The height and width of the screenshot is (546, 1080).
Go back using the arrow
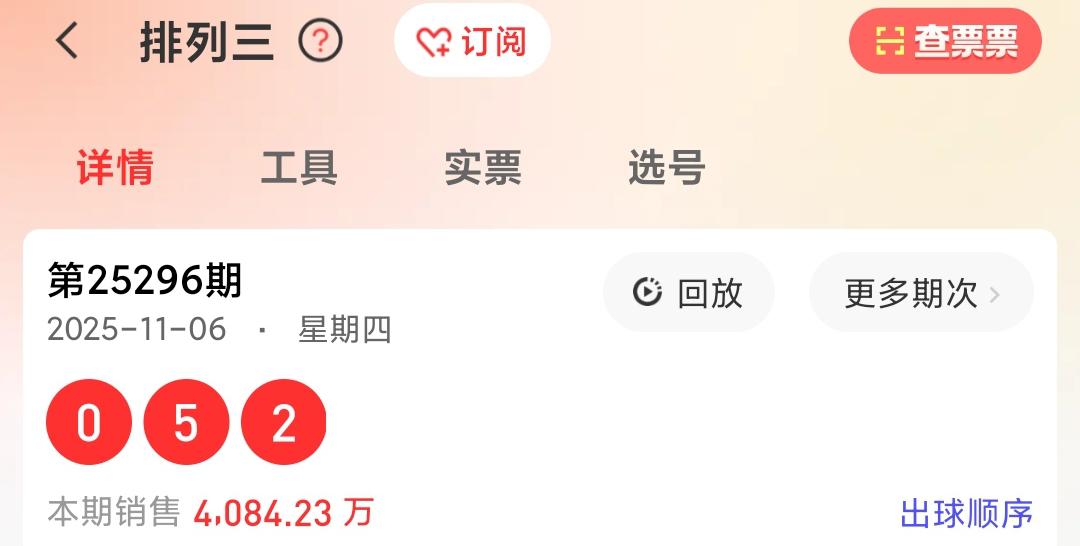pos(67,42)
